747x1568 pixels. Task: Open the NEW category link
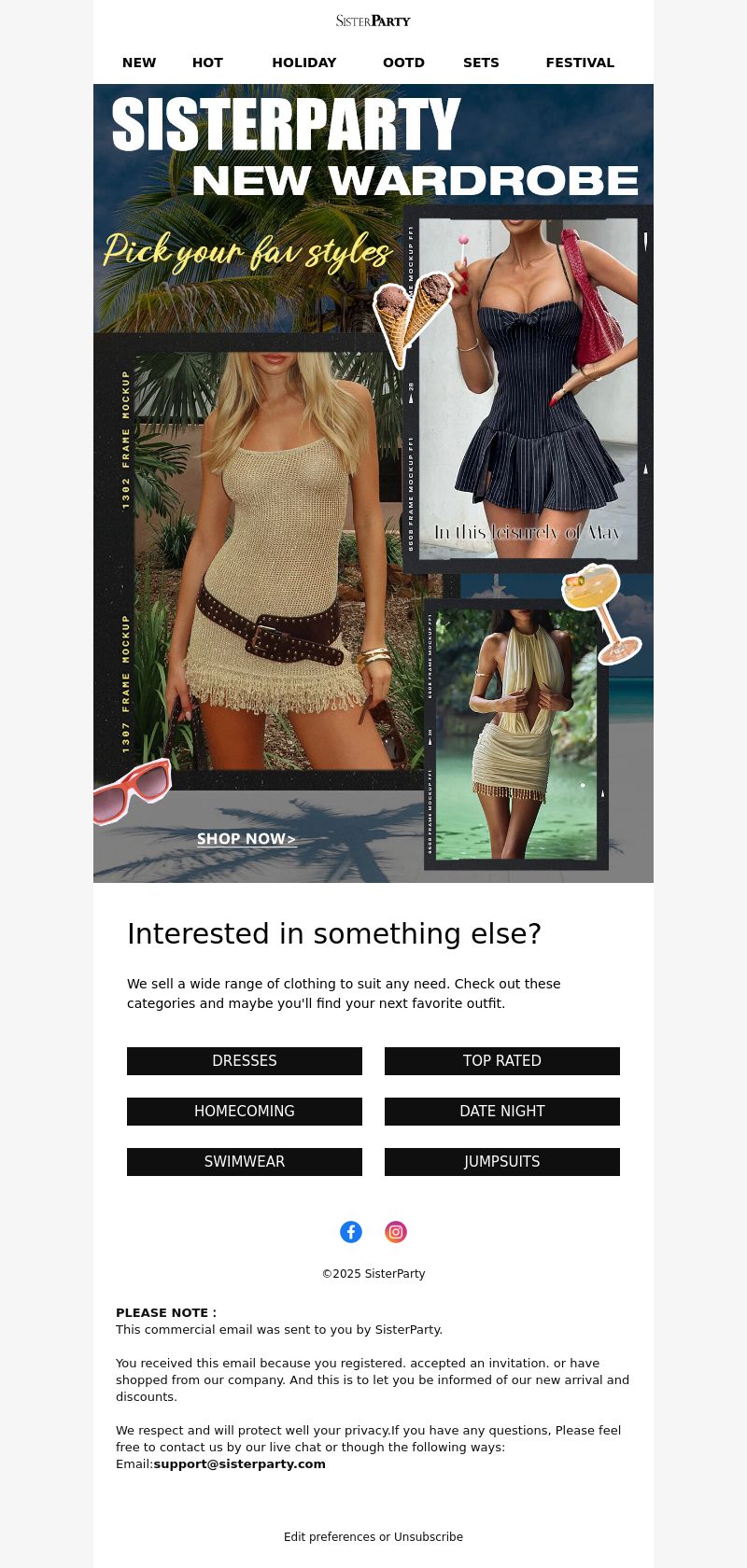[x=139, y=63]
